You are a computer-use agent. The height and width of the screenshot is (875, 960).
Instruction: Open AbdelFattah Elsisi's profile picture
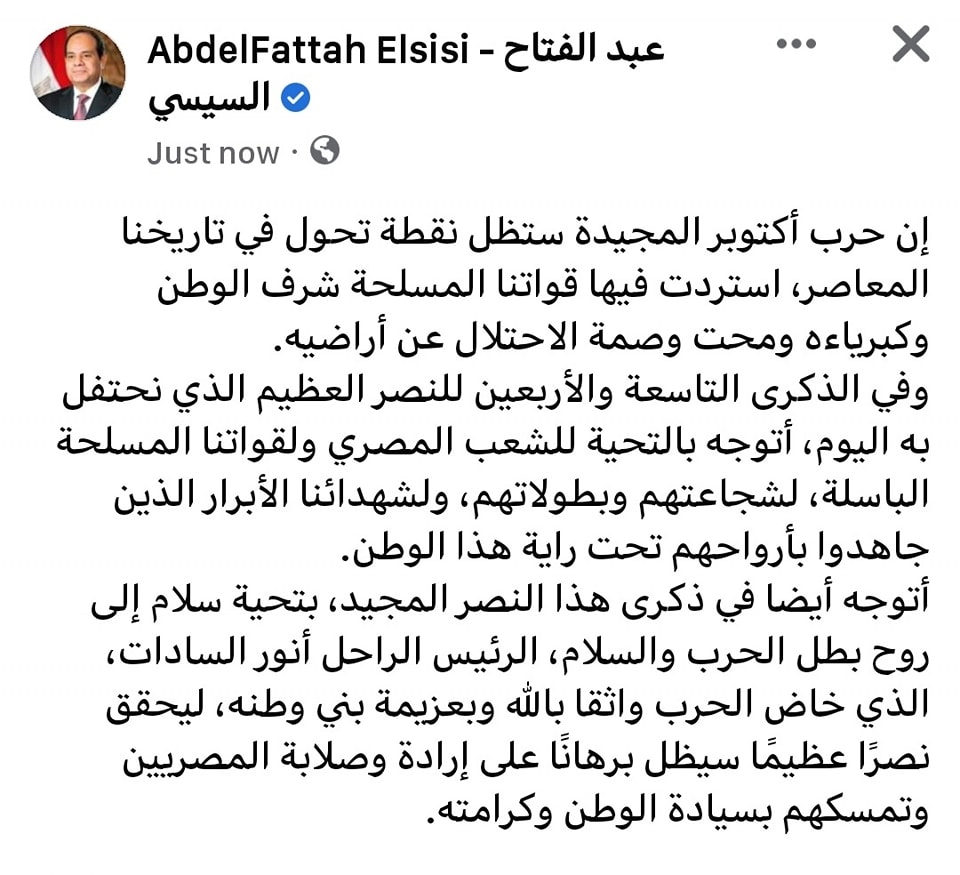click(x=77, y=73)
